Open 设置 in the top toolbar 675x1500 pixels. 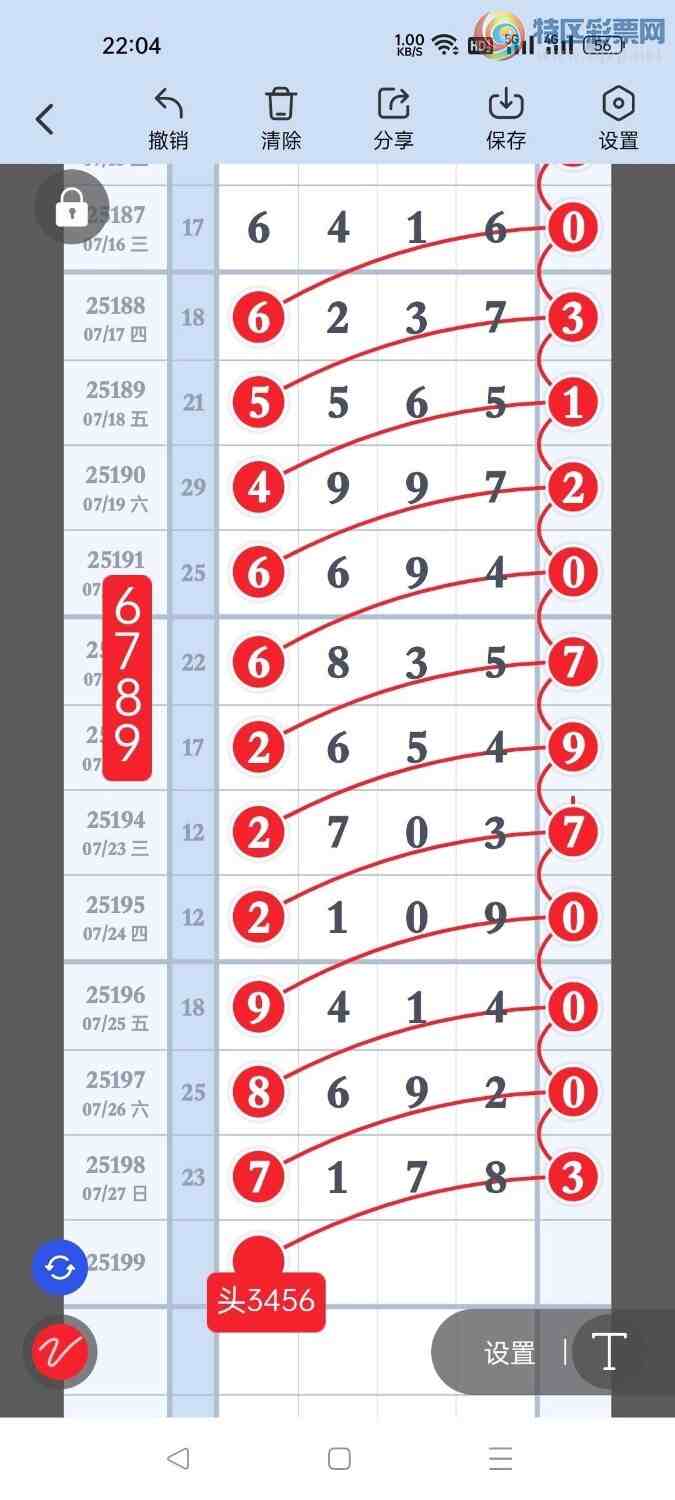tap(618, 119)
